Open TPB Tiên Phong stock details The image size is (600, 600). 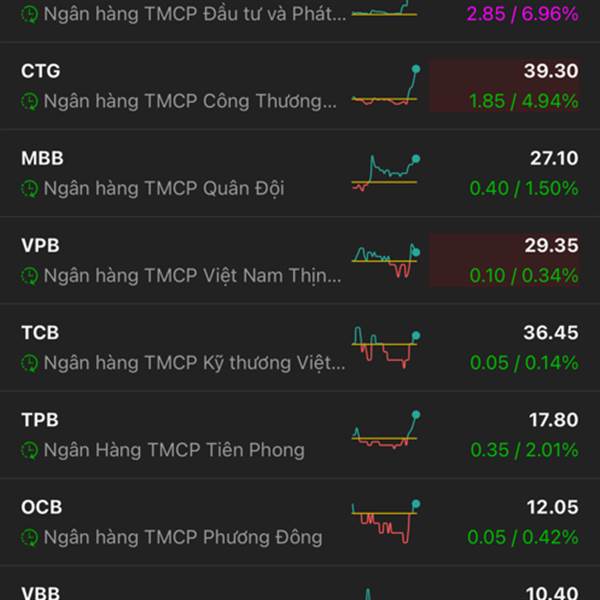[300, 435]
